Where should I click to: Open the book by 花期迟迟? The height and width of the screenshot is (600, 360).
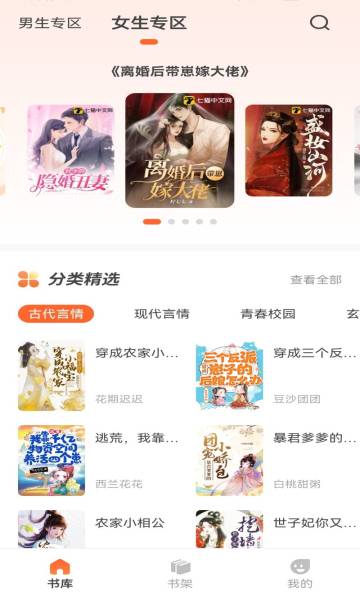99,376
